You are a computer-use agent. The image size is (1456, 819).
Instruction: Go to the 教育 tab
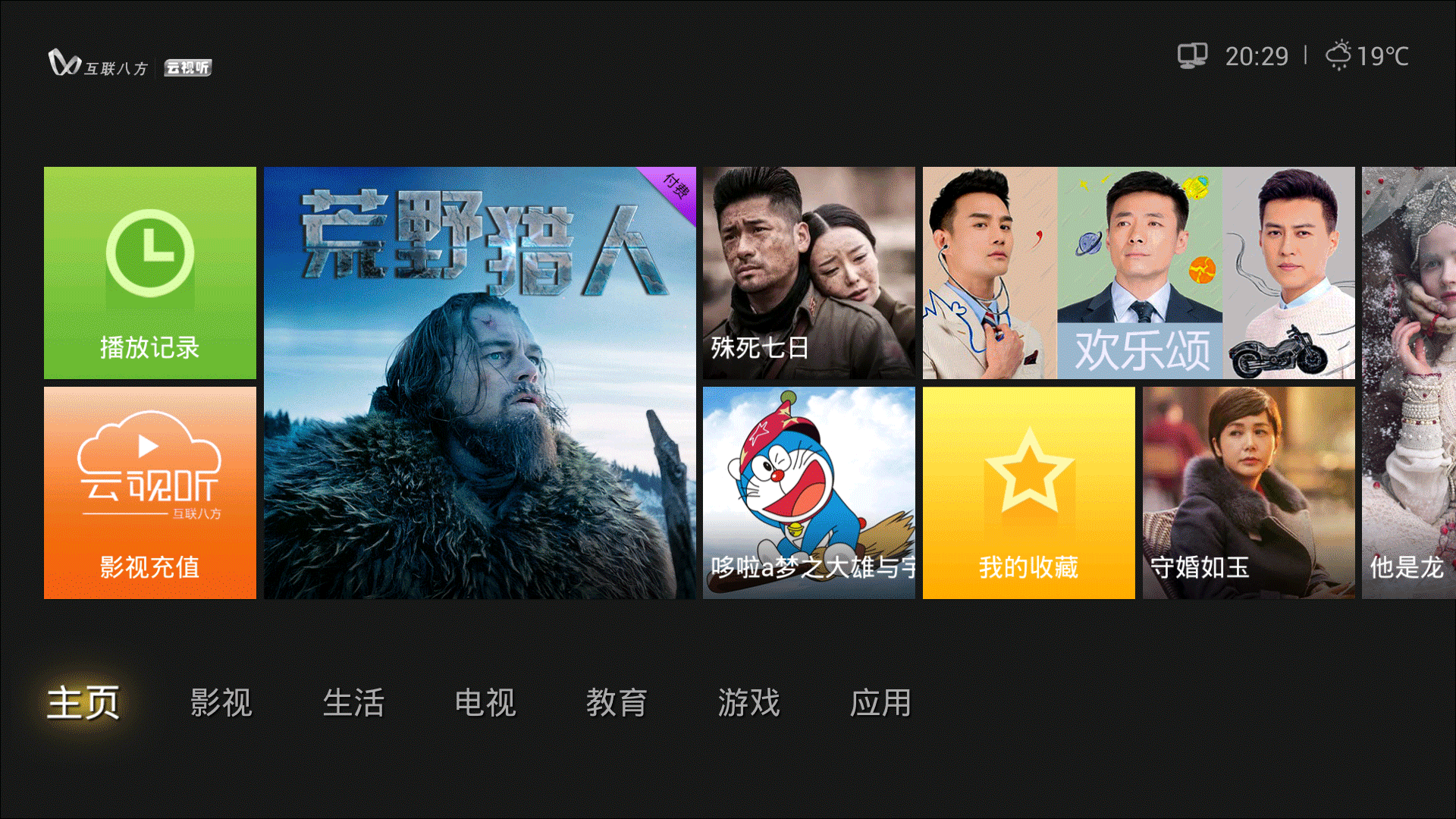point(617,703)
